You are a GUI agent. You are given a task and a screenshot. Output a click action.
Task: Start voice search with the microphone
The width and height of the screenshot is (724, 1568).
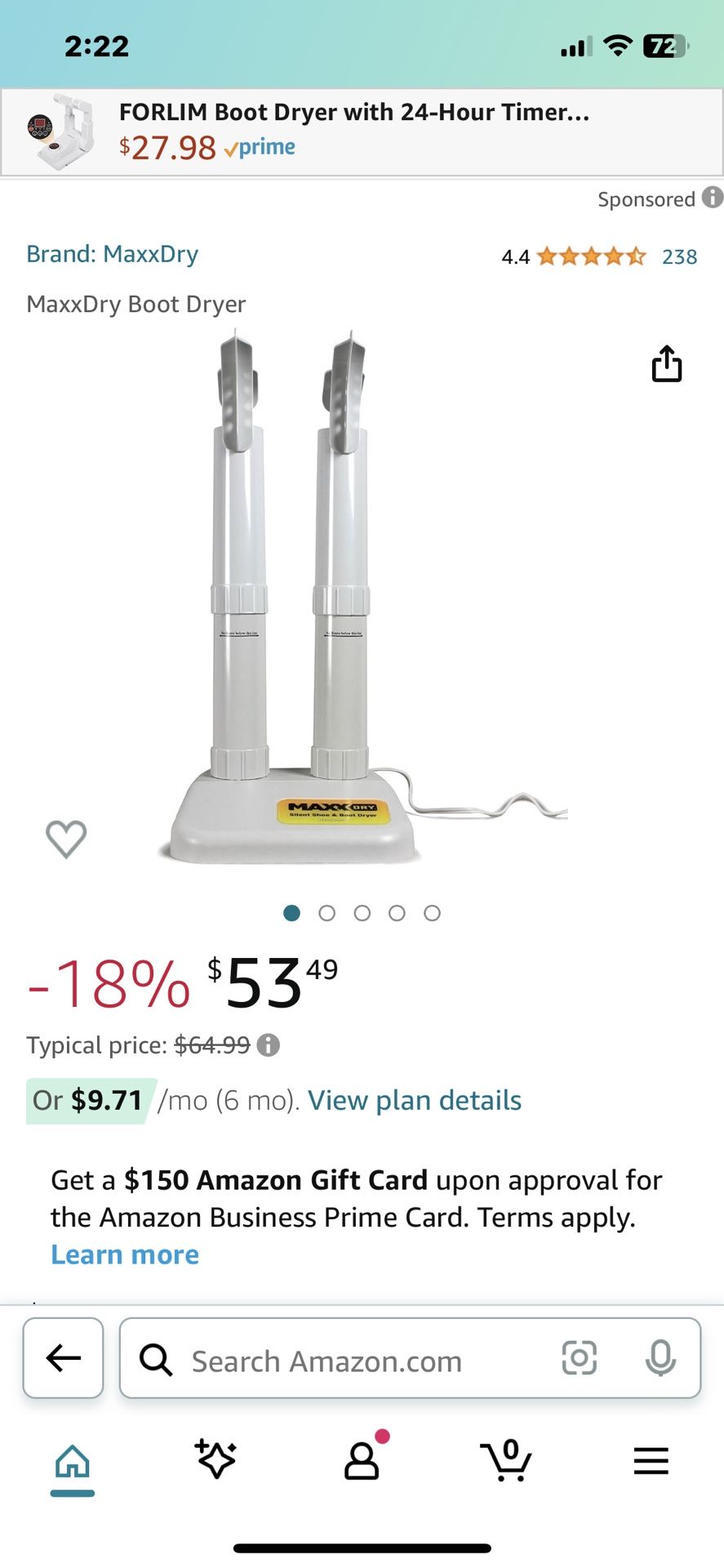tap(660, 1358)
